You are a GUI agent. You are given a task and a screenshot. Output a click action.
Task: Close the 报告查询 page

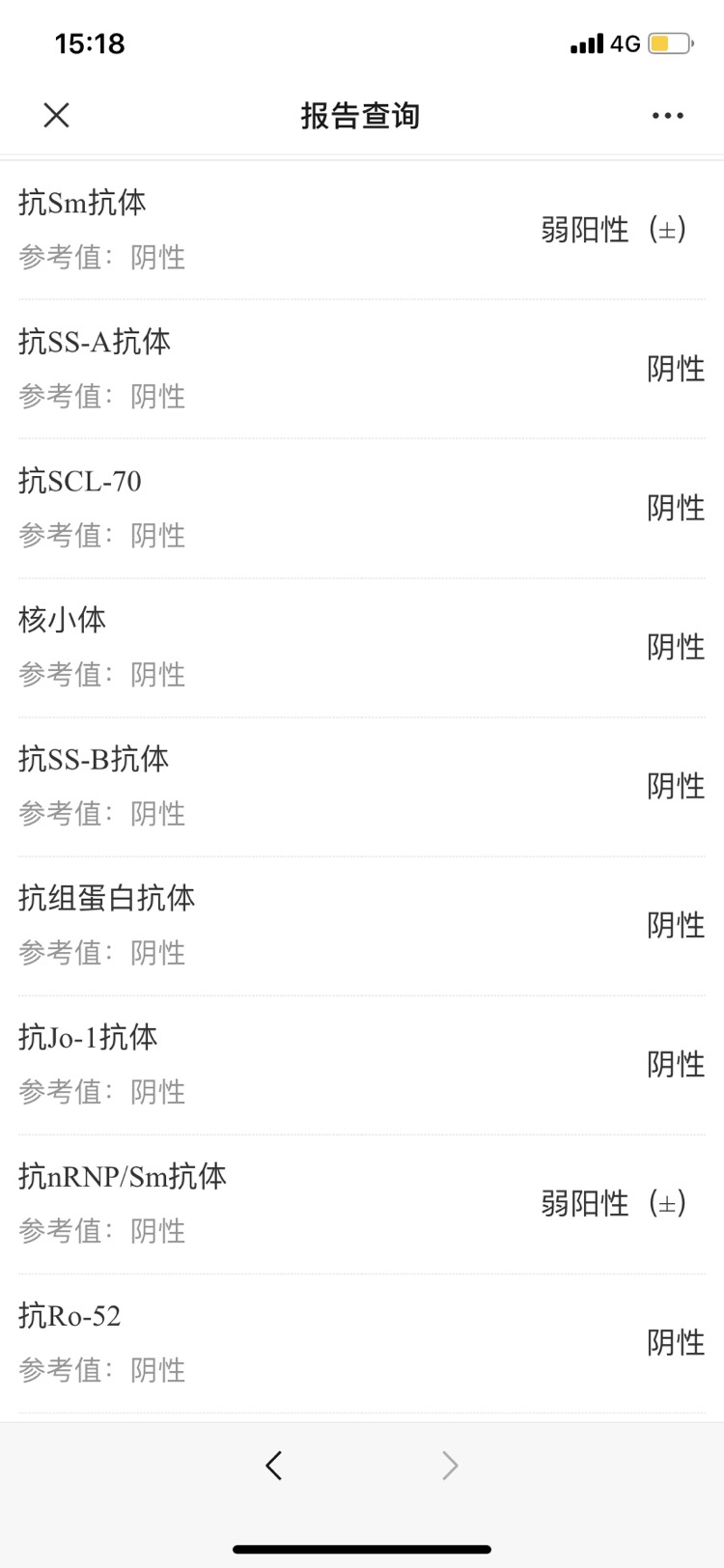tap(57, 116)
